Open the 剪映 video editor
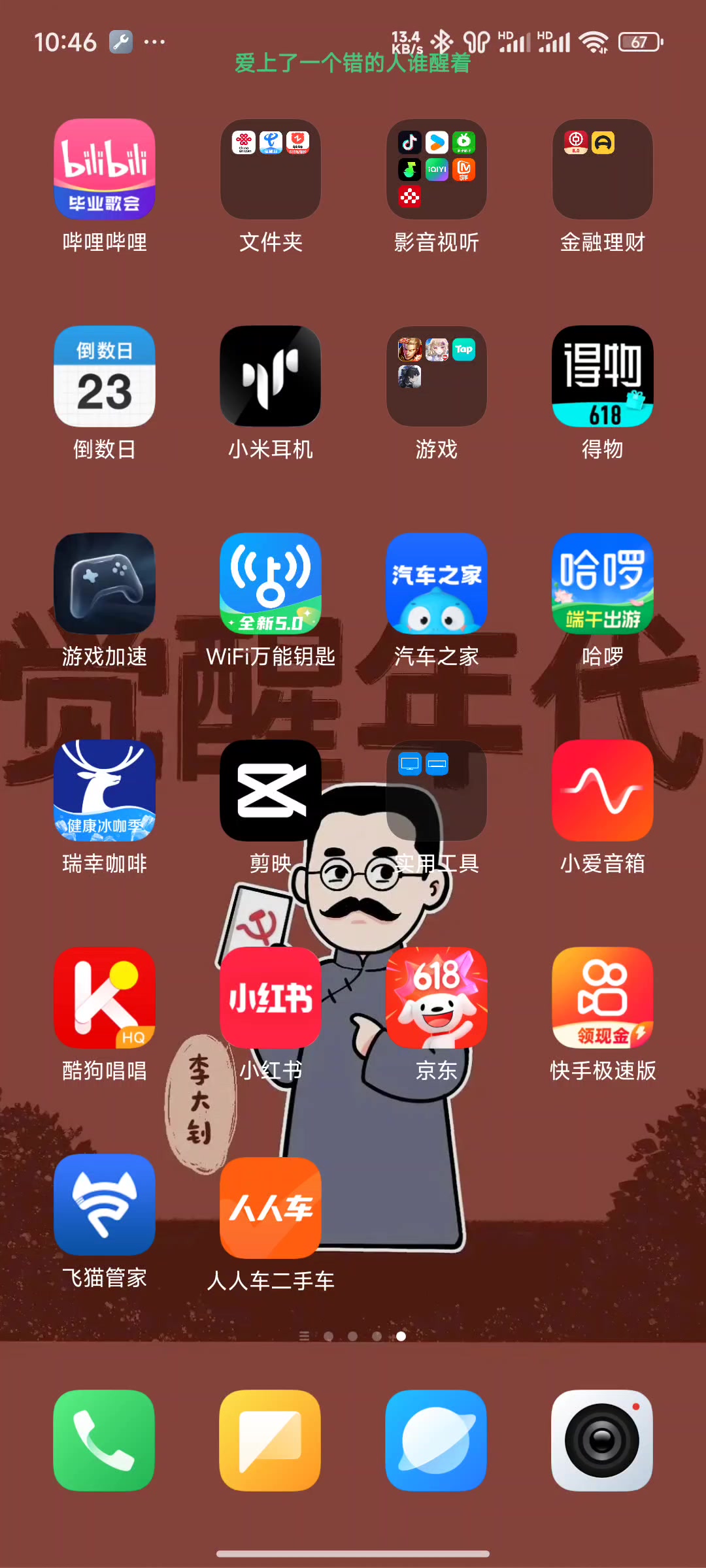This screenshot has height=1568, width=706. [270, 790]
